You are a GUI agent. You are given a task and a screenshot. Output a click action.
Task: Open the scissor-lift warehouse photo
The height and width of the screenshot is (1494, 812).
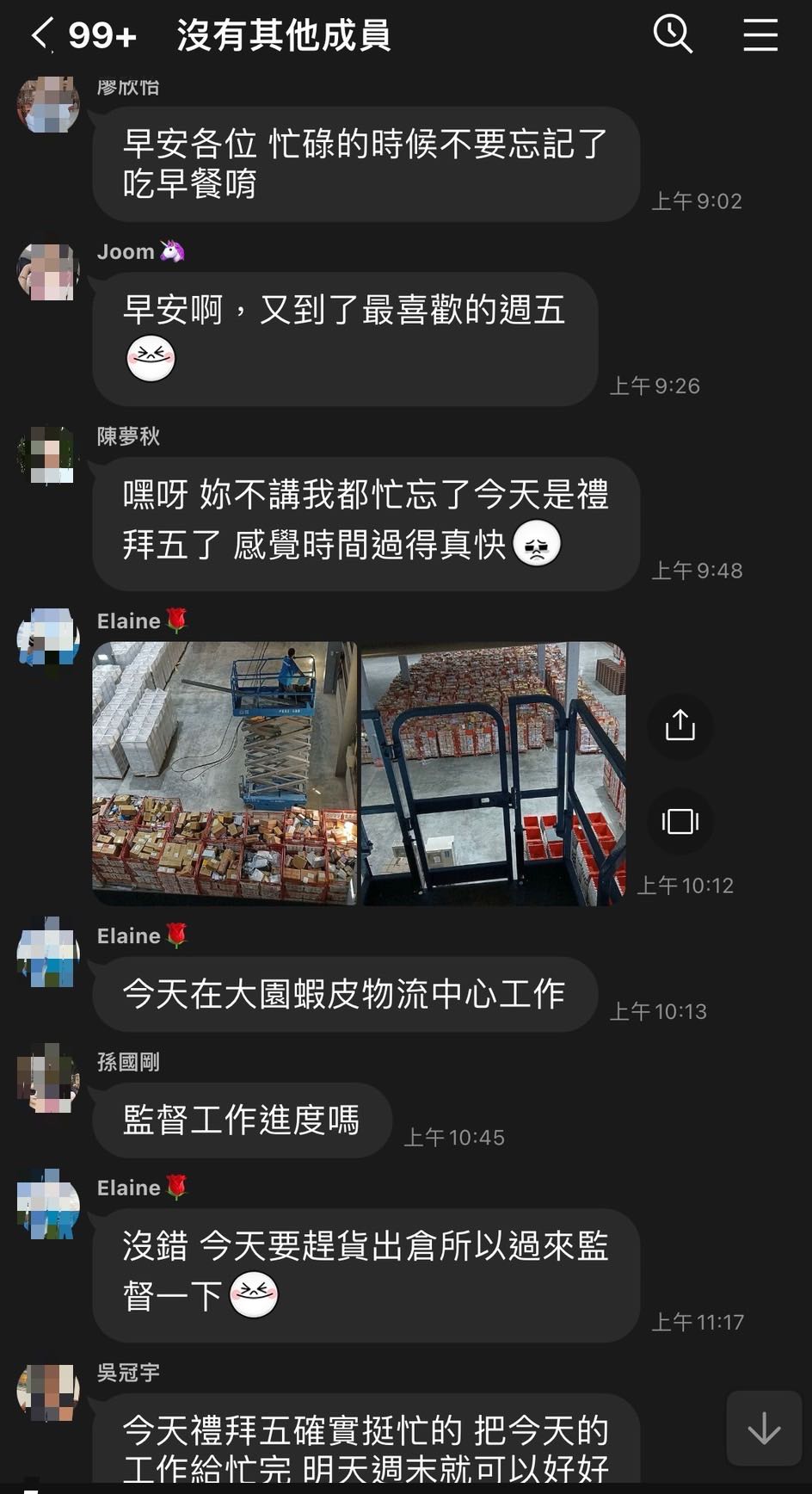click(224, 770)
